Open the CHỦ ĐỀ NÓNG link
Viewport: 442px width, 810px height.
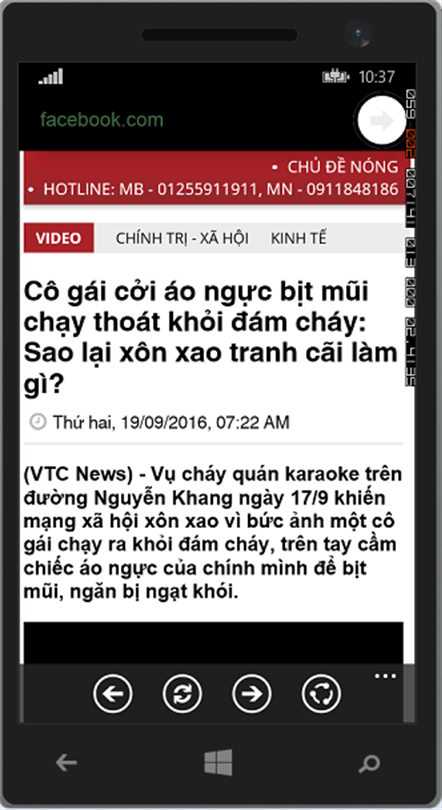[343, 167]
